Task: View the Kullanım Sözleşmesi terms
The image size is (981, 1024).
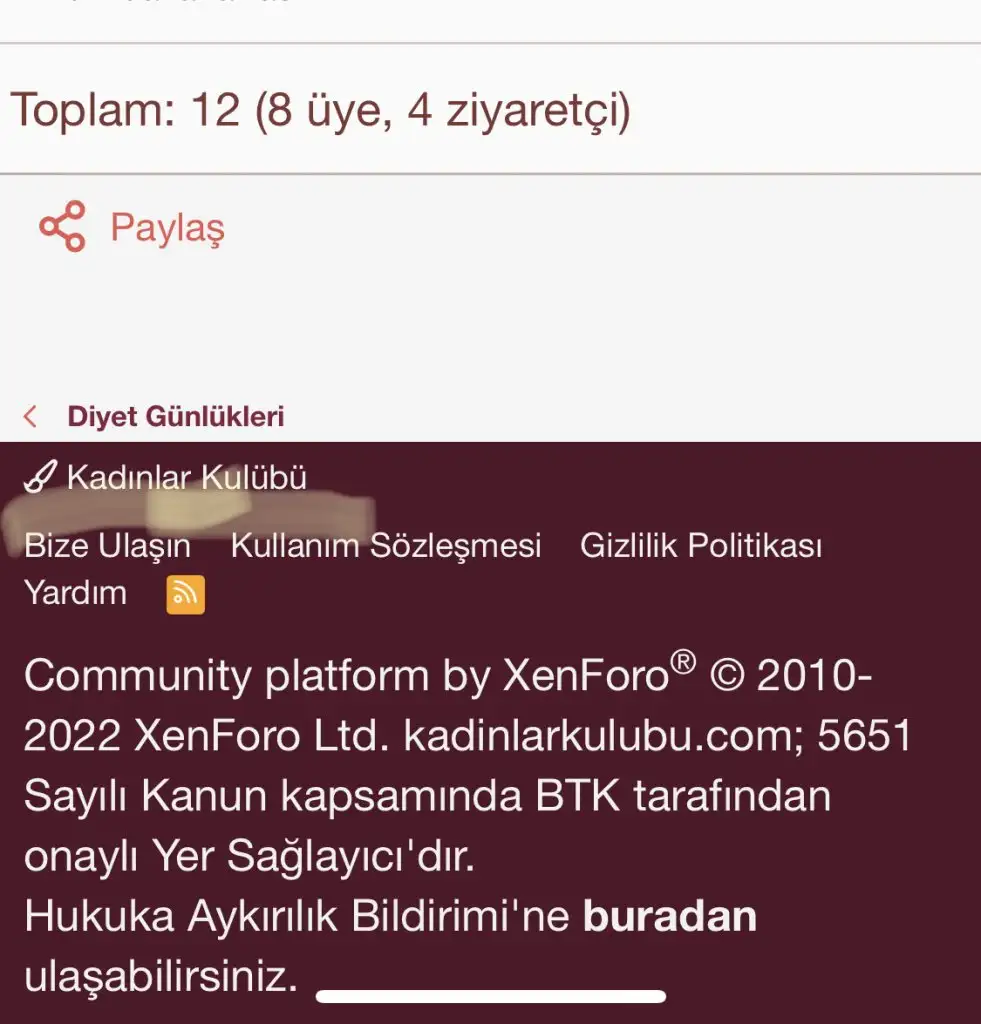Action: click(385, 546)
